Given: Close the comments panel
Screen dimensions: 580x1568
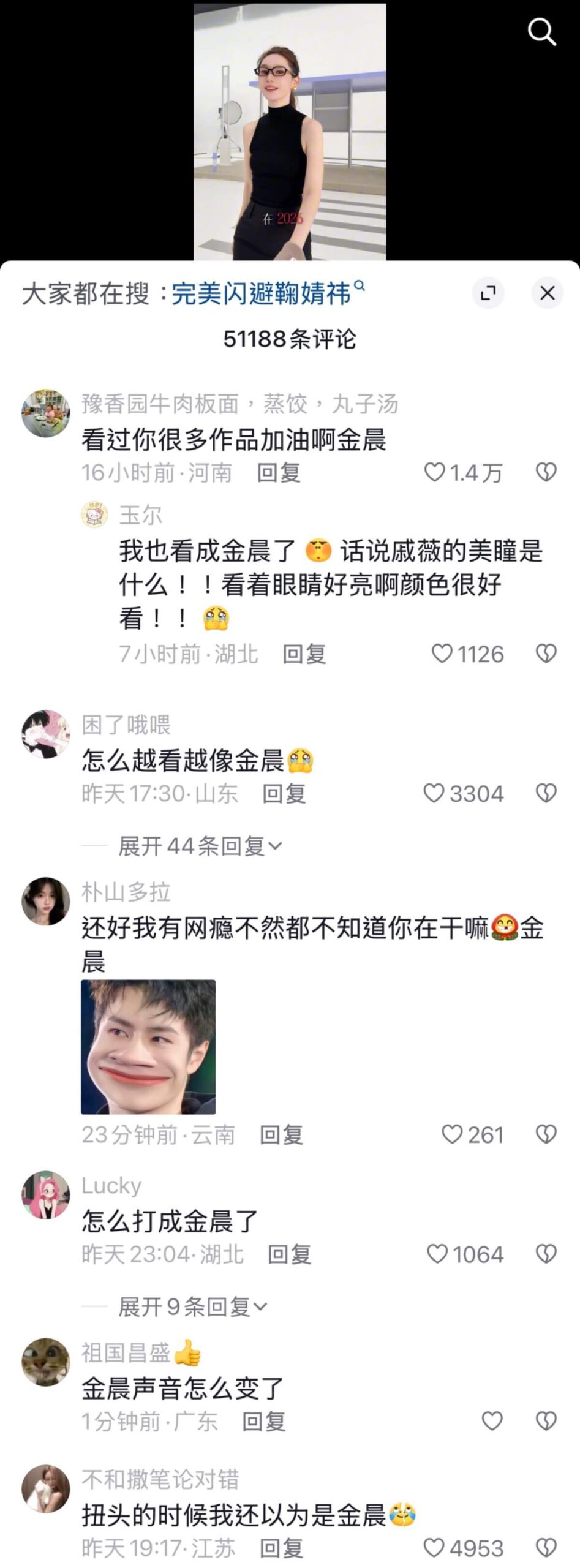Looking at the screenshot, I should (547, 293).
